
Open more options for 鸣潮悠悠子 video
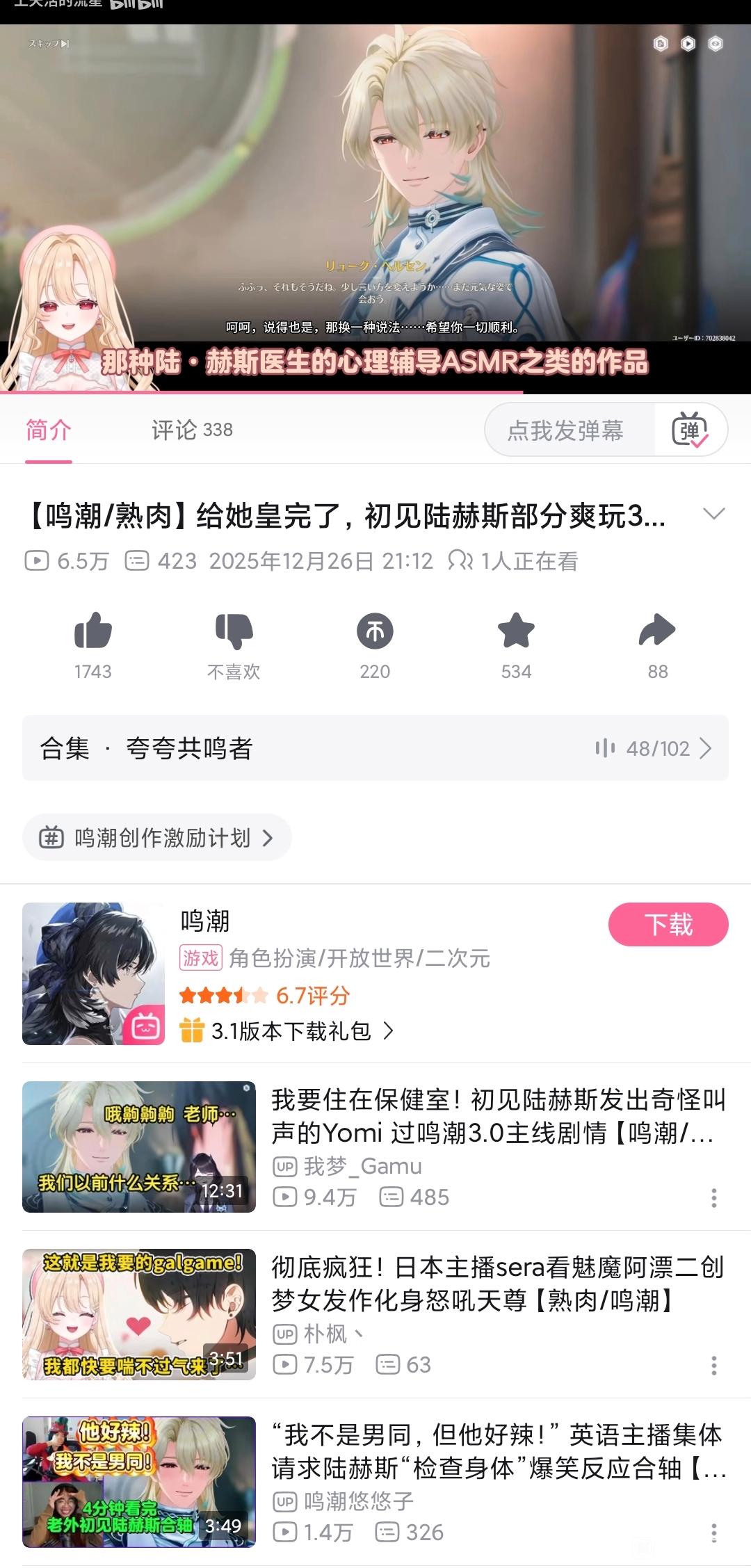tap(713, 1533)
